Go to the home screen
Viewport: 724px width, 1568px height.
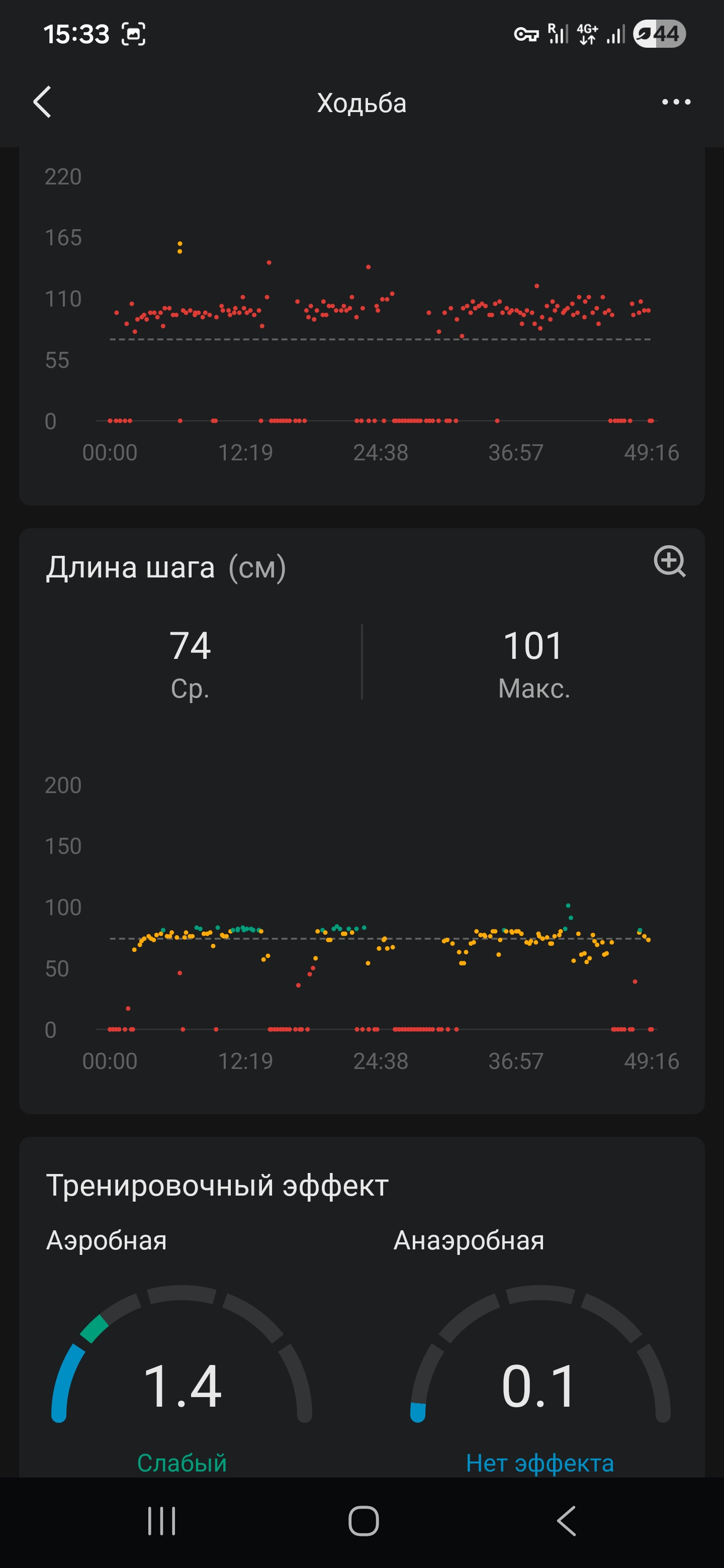point(364,1521)
